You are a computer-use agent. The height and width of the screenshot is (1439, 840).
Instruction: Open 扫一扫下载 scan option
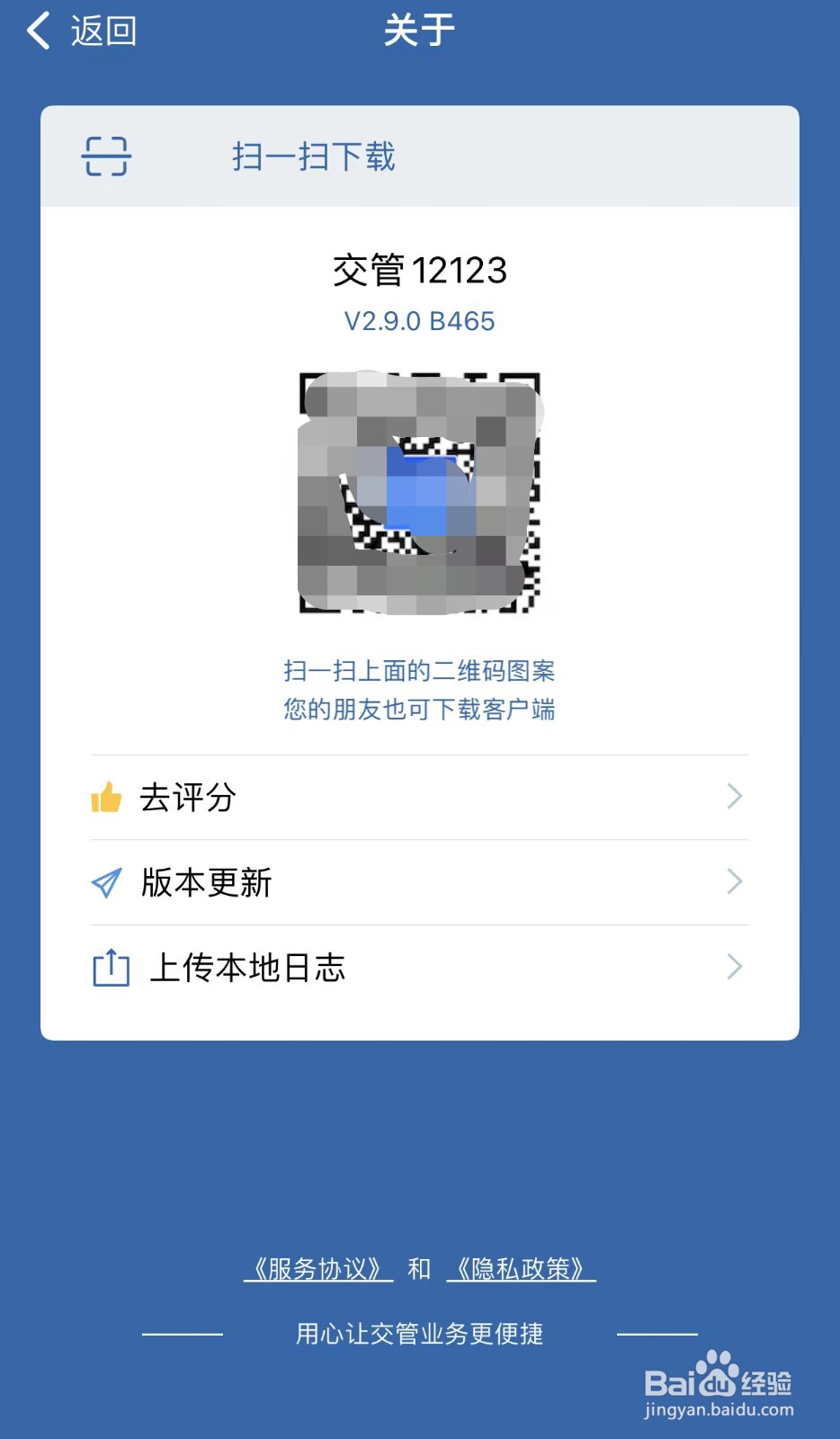pos(419,156)
